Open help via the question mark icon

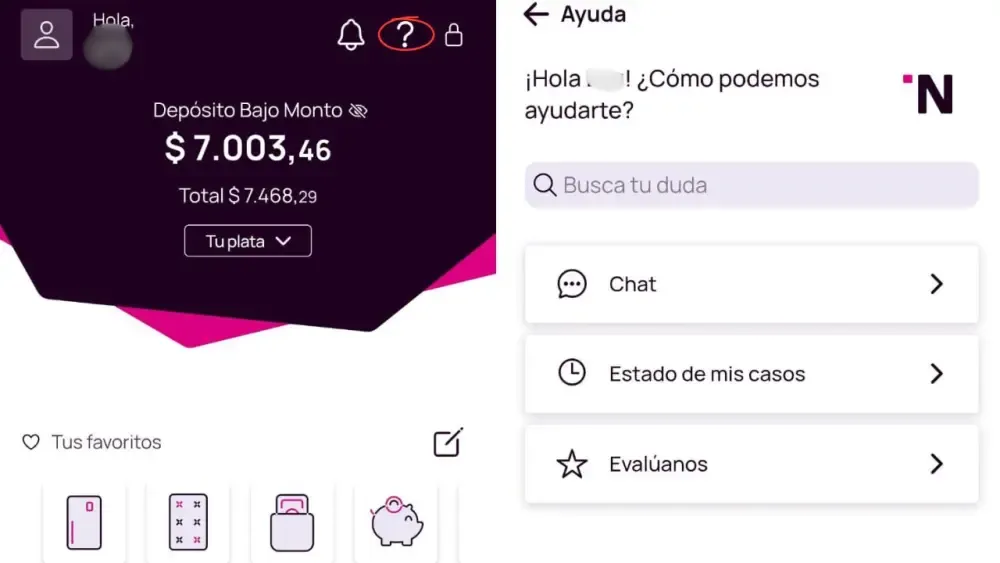[405, 36]
